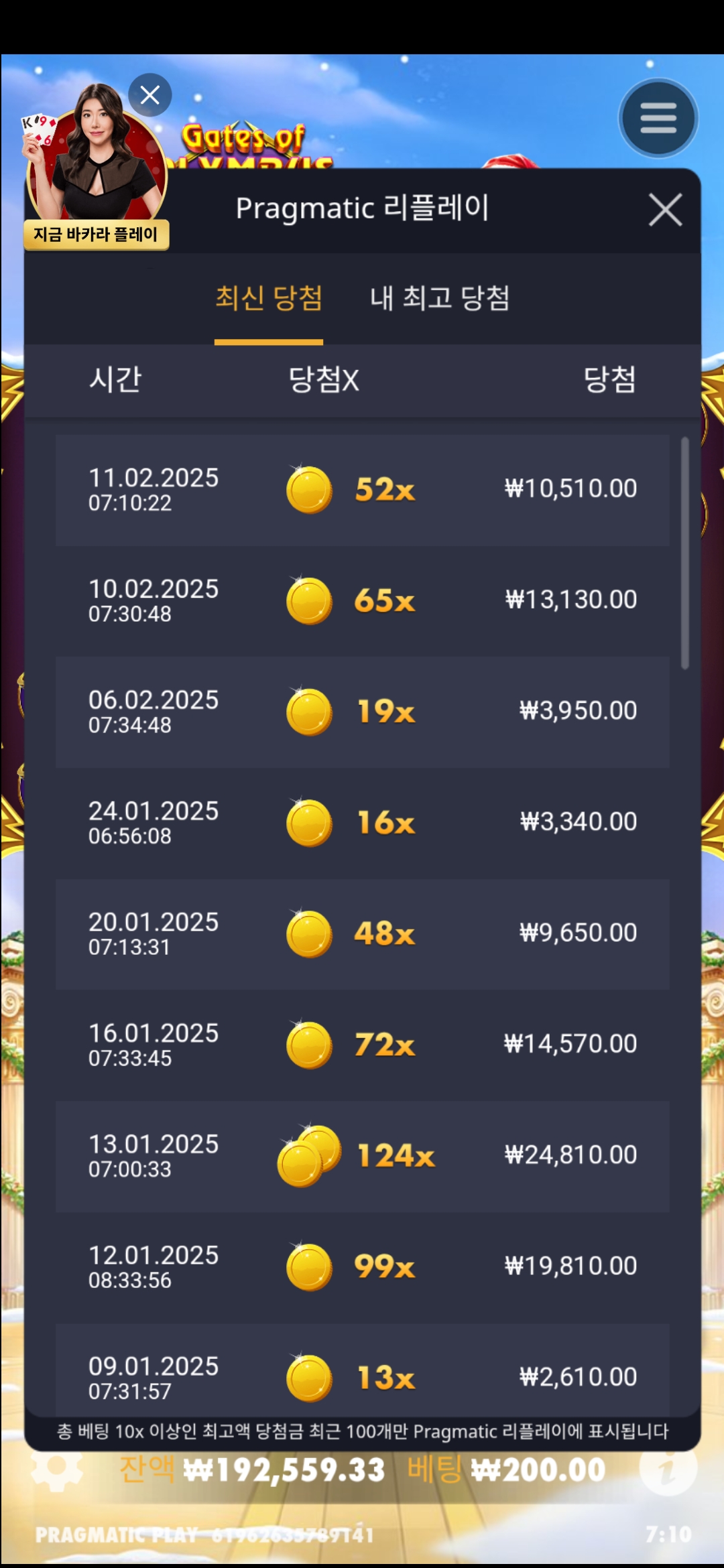Select the 최신 당첨 tab
This screenshot has height=1568, width=724.
[x=269, y=298]
